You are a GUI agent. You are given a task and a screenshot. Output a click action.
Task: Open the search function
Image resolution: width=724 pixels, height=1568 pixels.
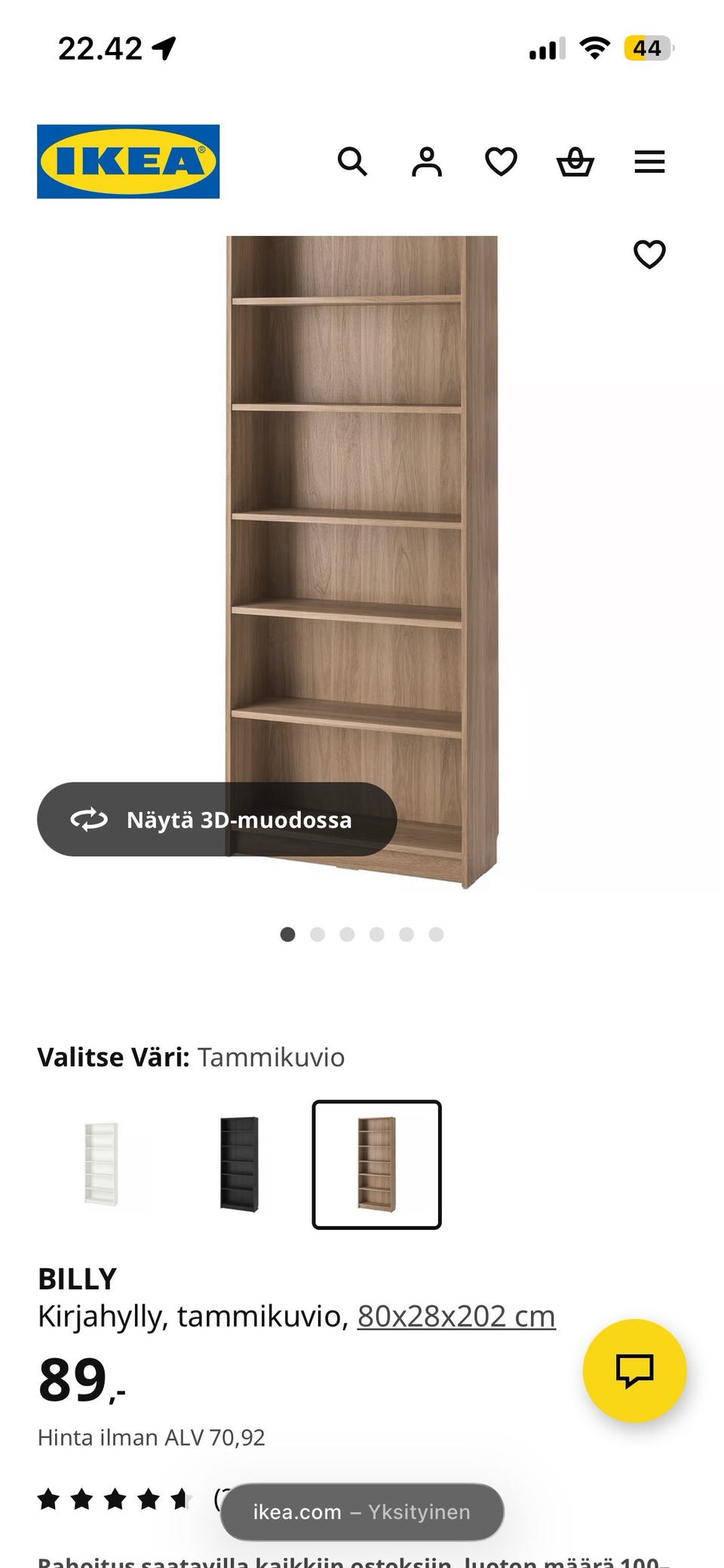click(x=352, y=160)
